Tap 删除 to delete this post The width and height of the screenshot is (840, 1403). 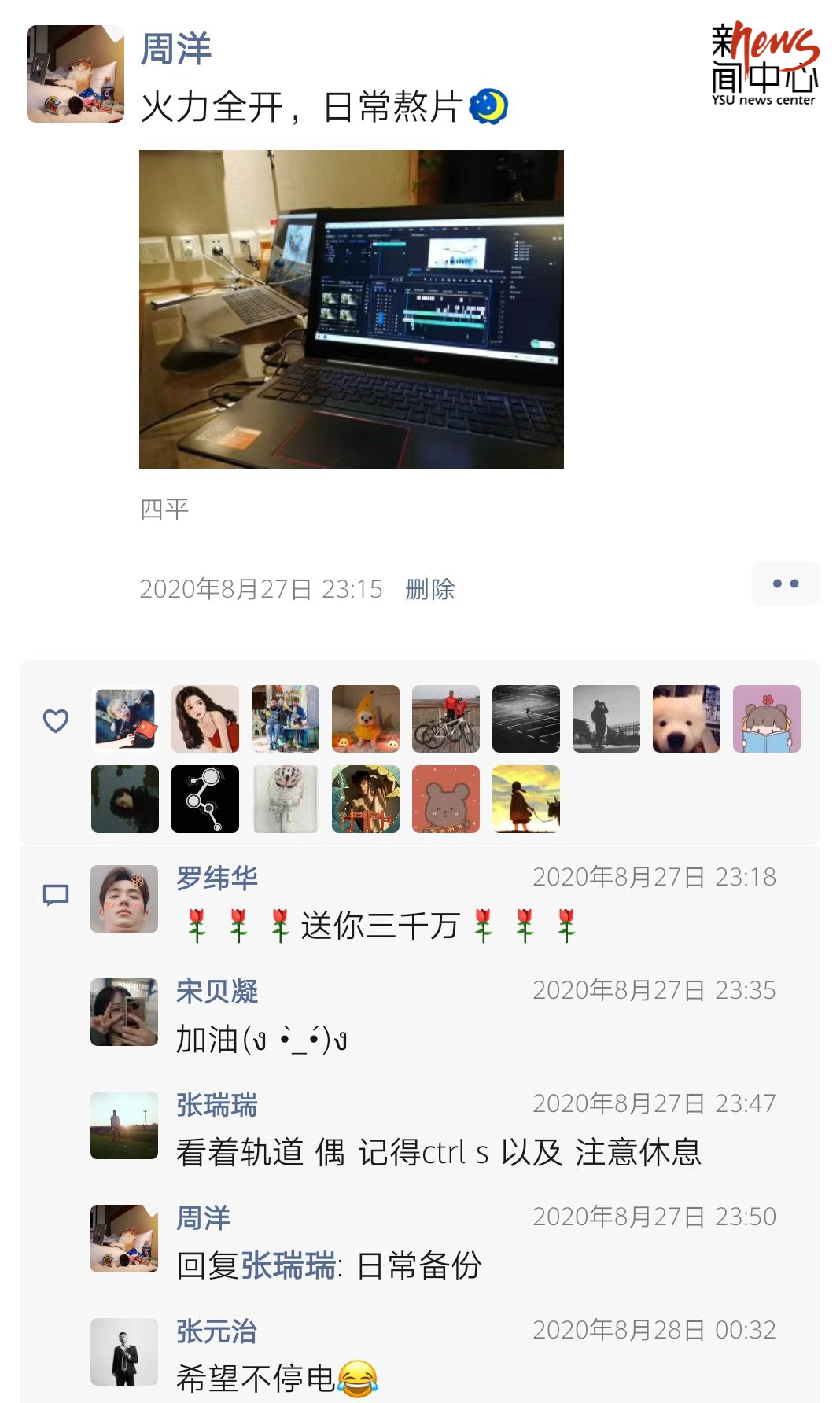point(429,589)
